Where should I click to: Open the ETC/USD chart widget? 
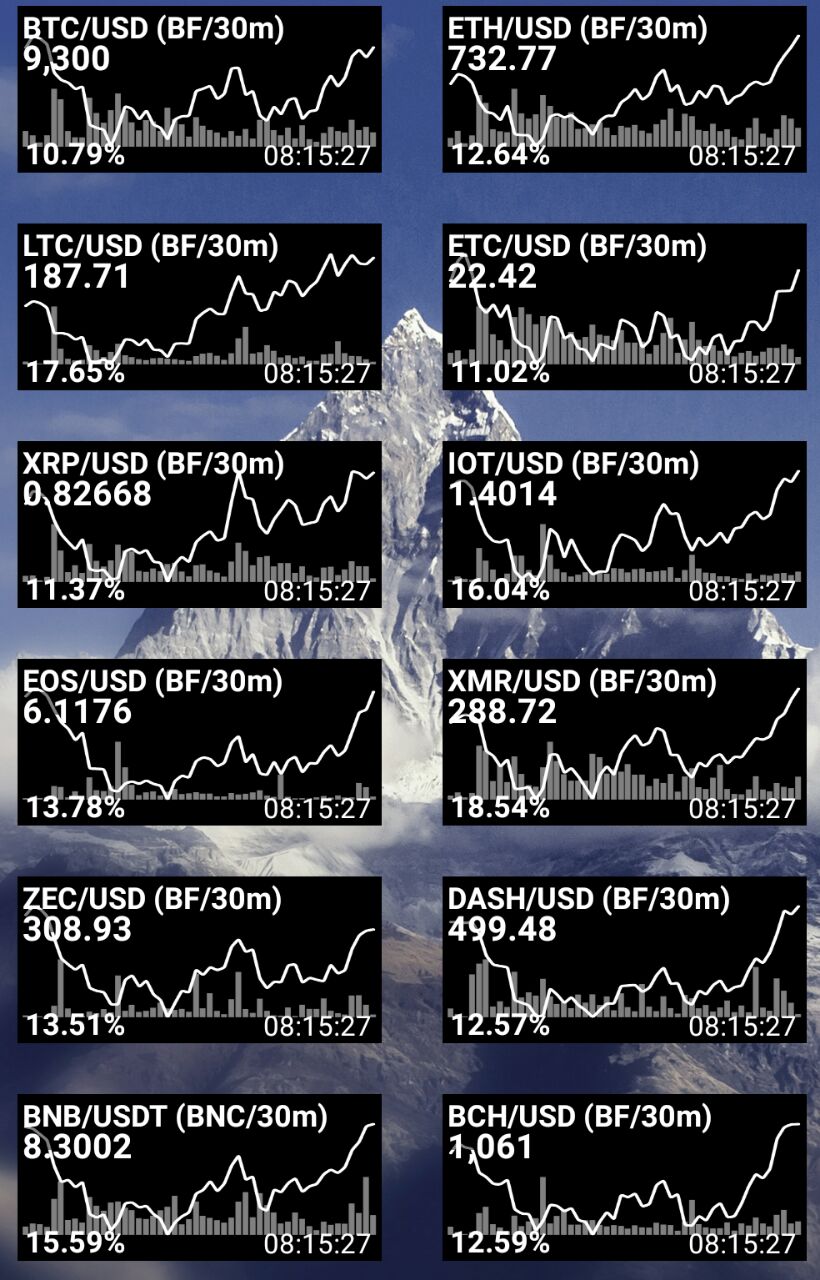click(x=624, y=306)
